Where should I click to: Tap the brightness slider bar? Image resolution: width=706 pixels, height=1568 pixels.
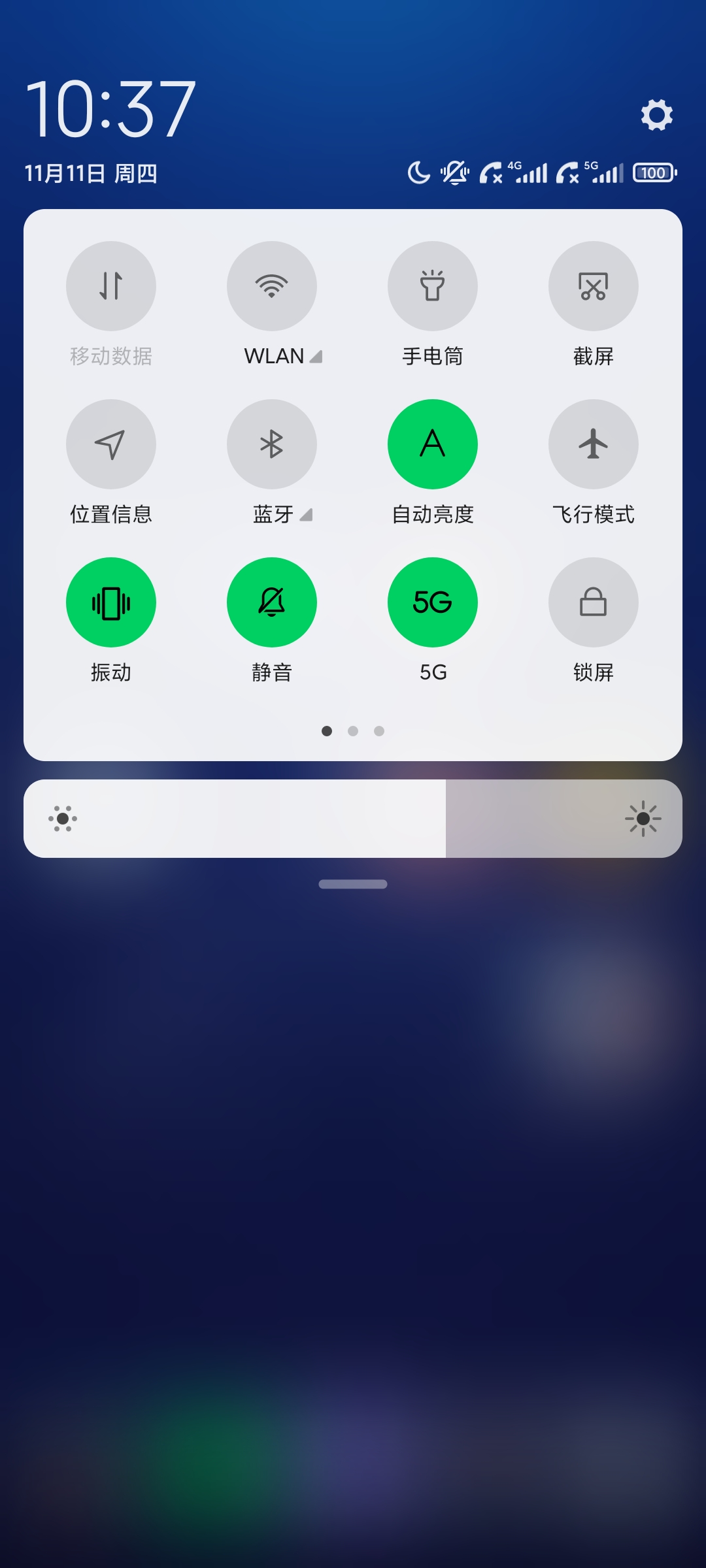[x=353, y=819]
